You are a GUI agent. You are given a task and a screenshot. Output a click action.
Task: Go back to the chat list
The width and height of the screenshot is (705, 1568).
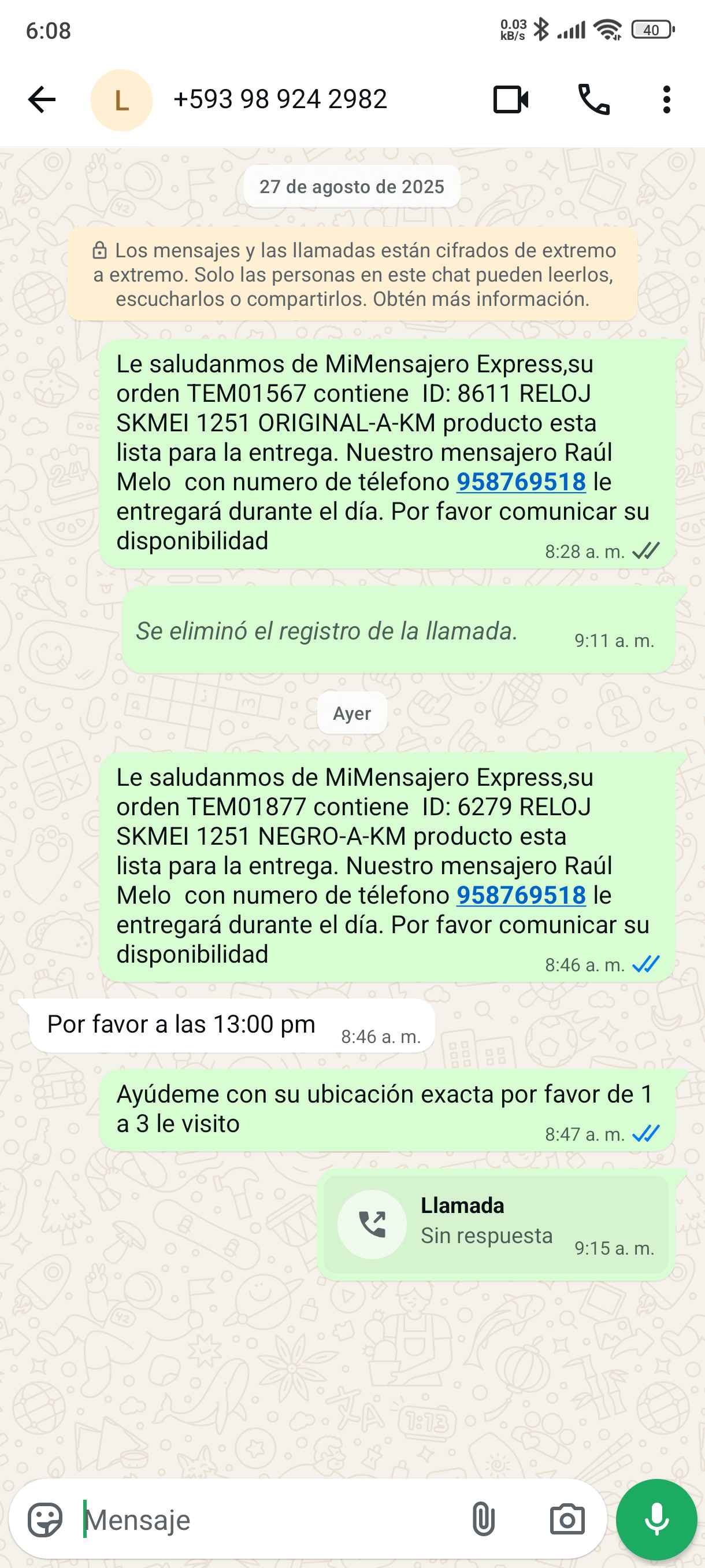[x=42, y=100]
